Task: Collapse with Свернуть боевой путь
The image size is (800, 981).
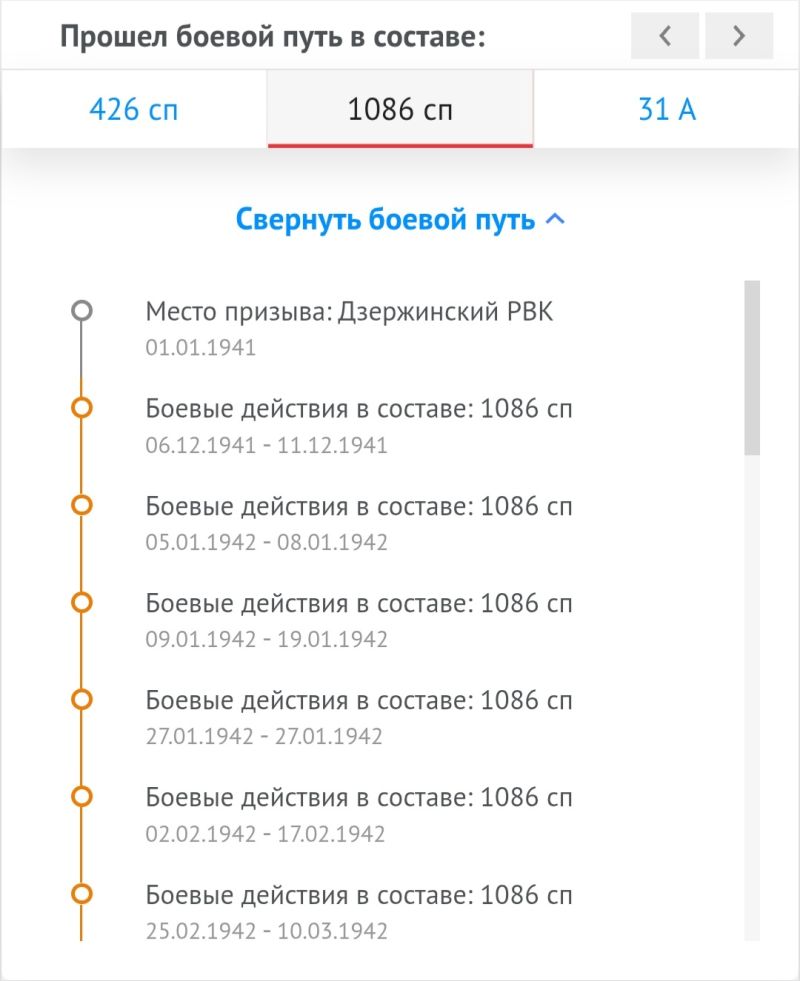Action: tap(400, 219)
